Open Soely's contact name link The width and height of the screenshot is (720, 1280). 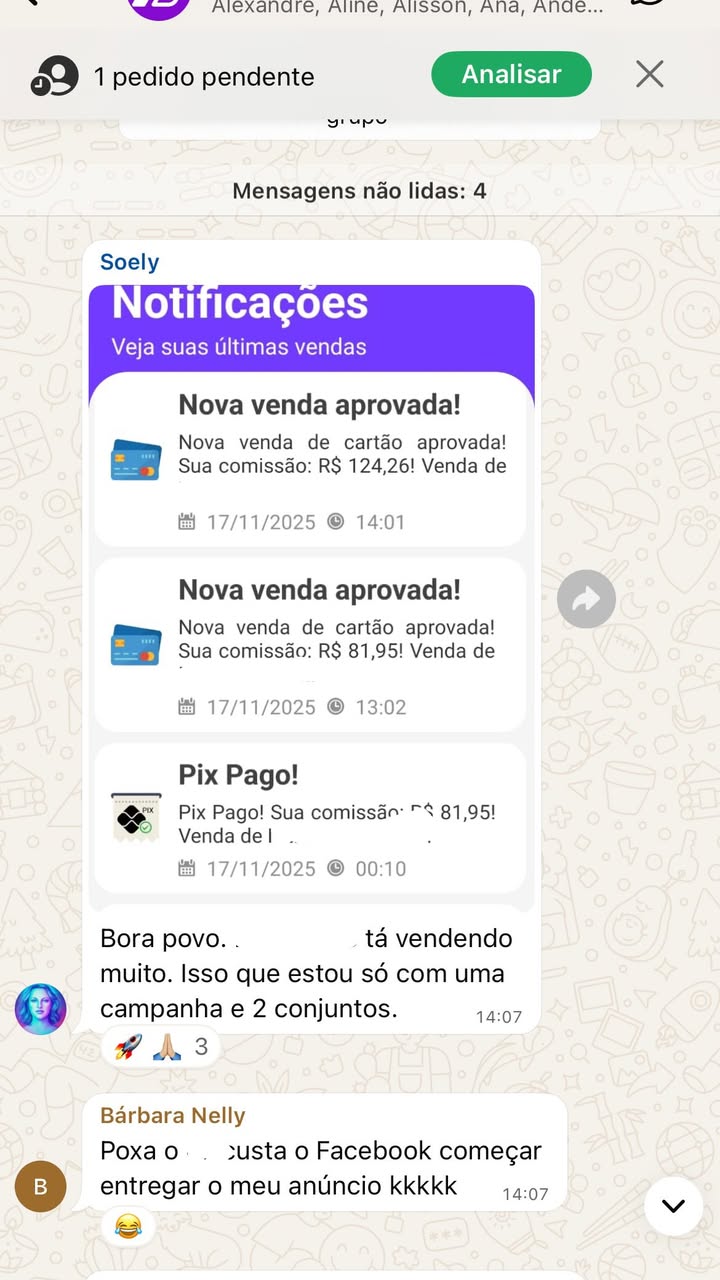[x=130, y=262]
